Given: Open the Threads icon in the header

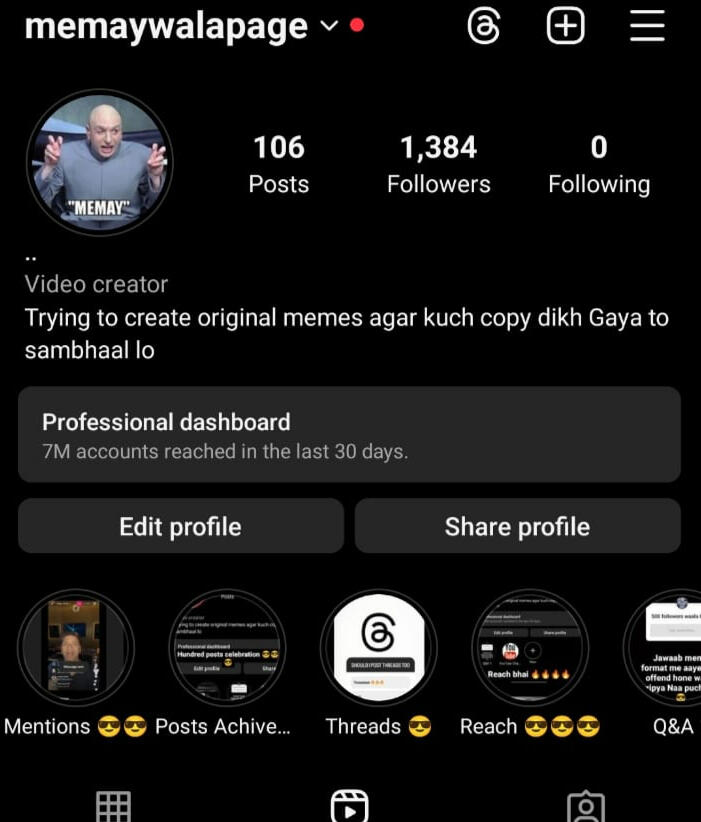Looking at the screenshot, I should click(x=484, y=26).
